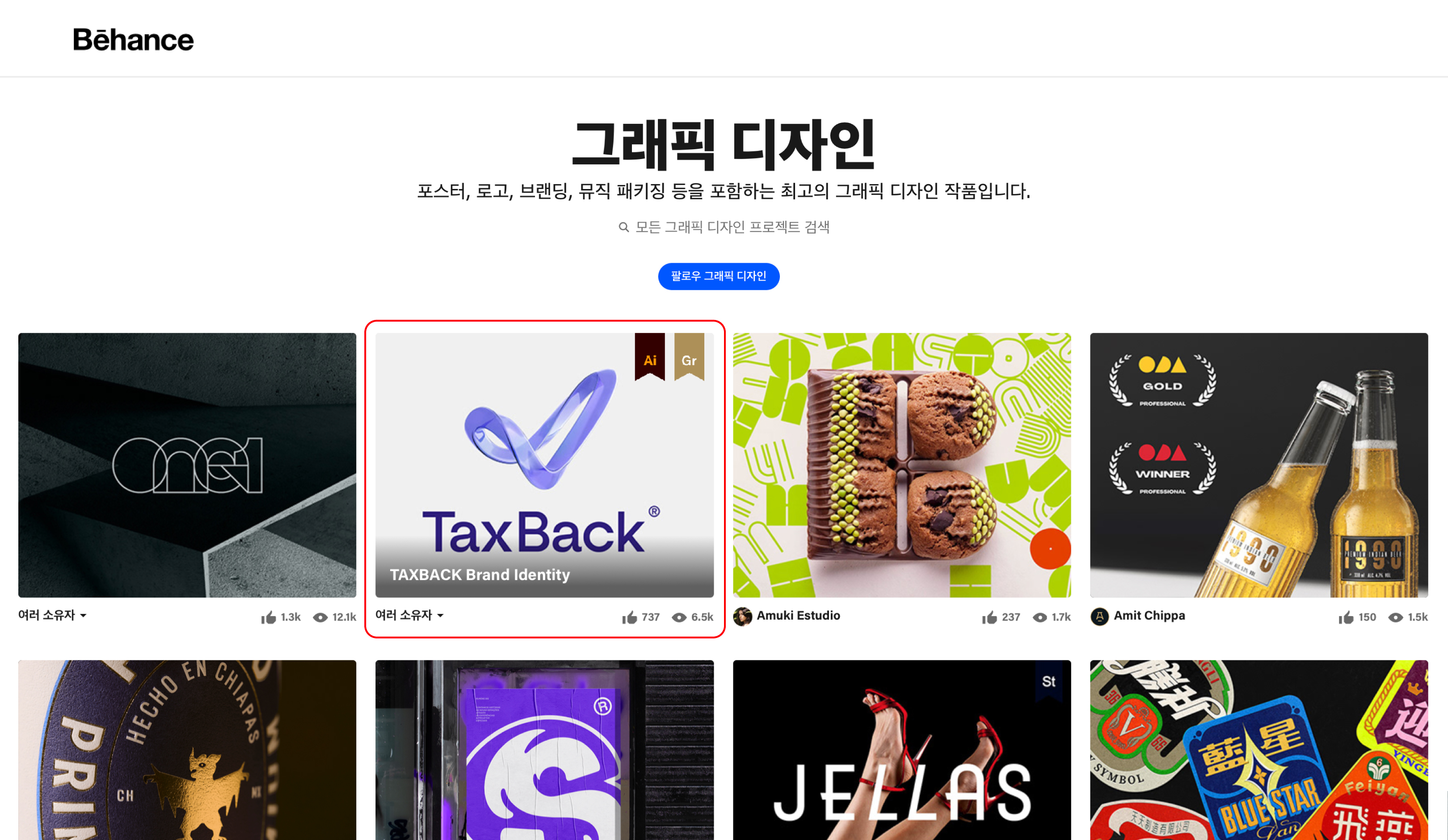Tap the graphic design project search field
This screenshot has width=1448, height=840.
coord(731,227)
